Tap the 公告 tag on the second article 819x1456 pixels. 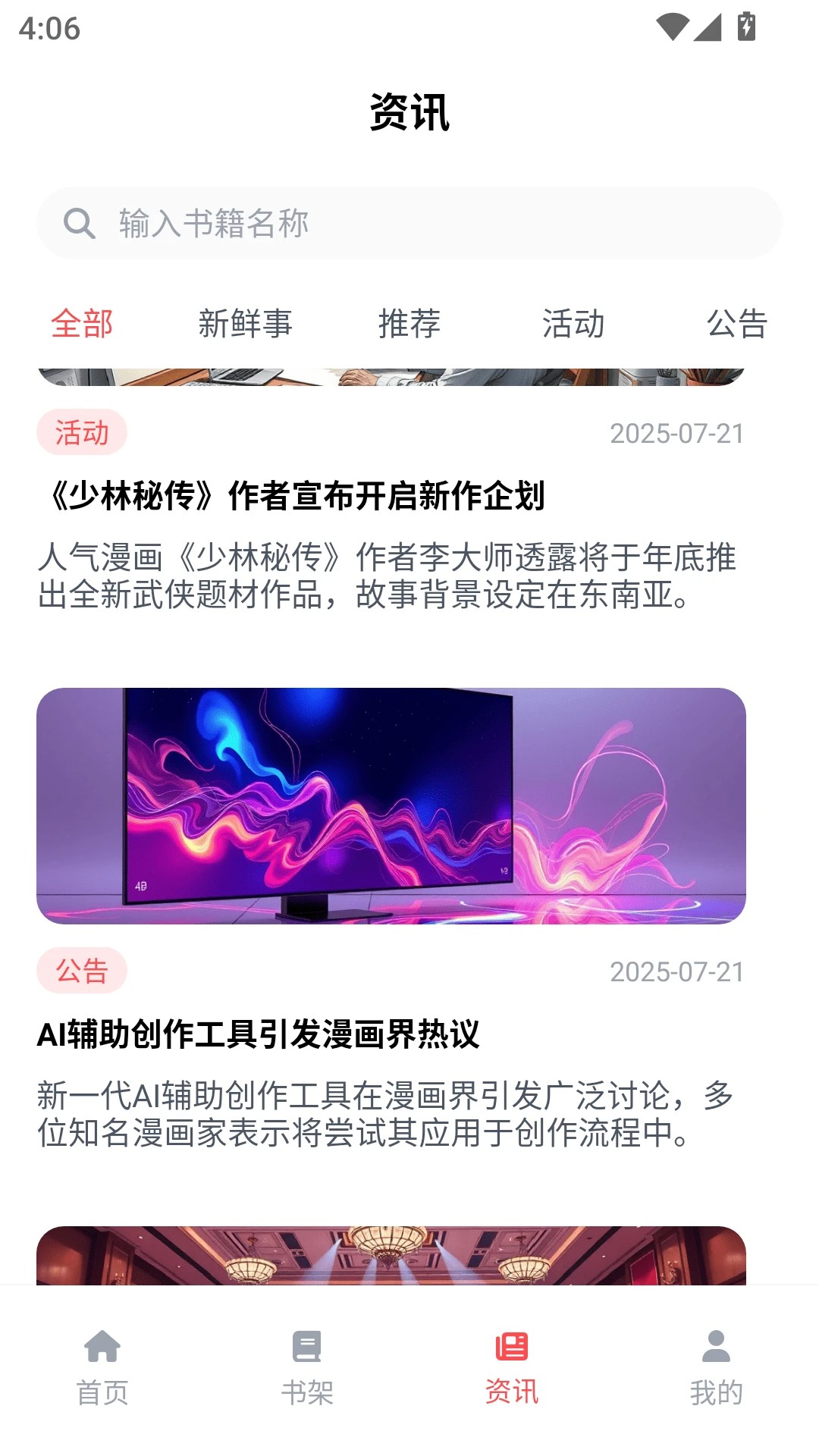click(82, 968)
